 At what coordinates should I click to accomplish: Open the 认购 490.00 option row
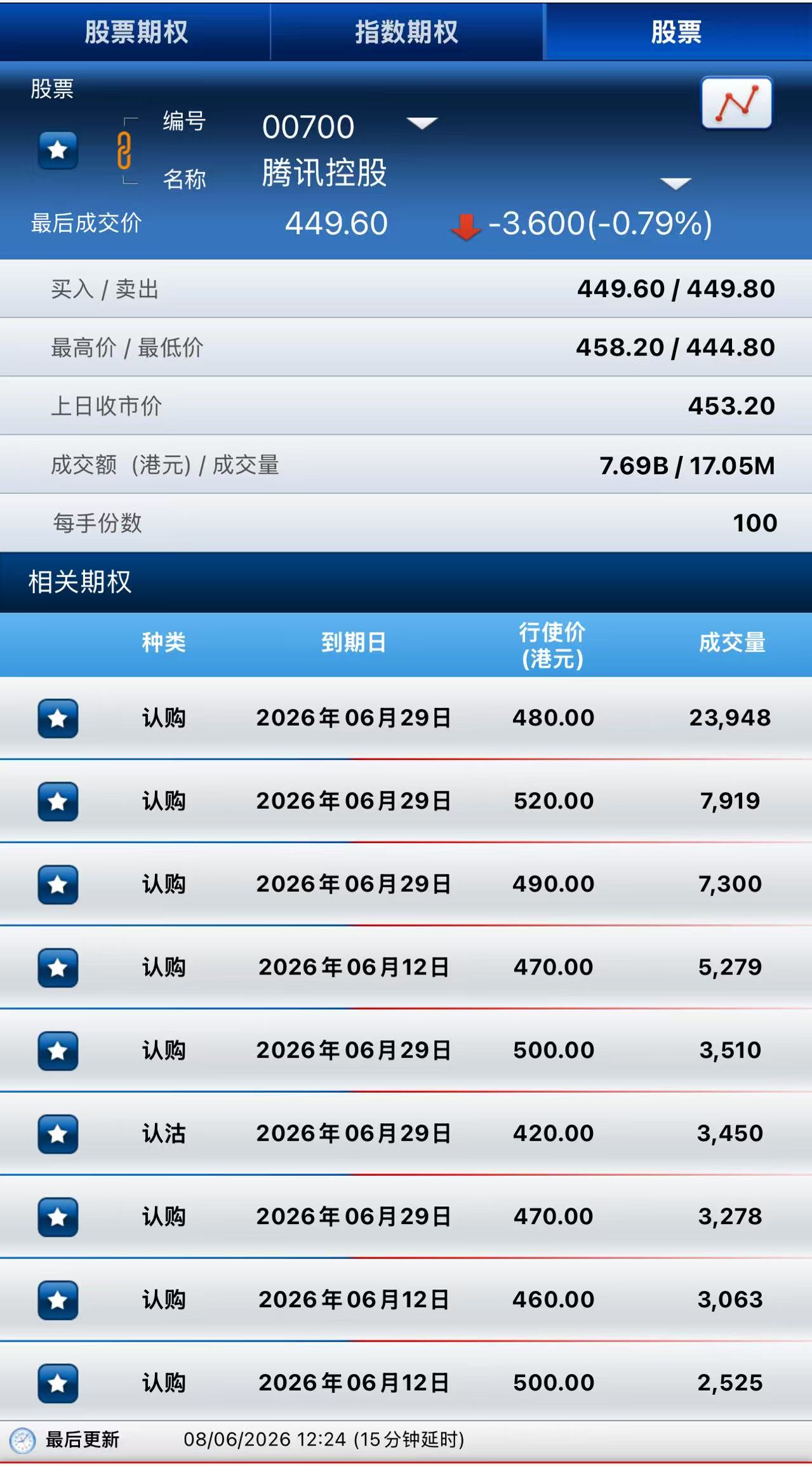(406, 884)
